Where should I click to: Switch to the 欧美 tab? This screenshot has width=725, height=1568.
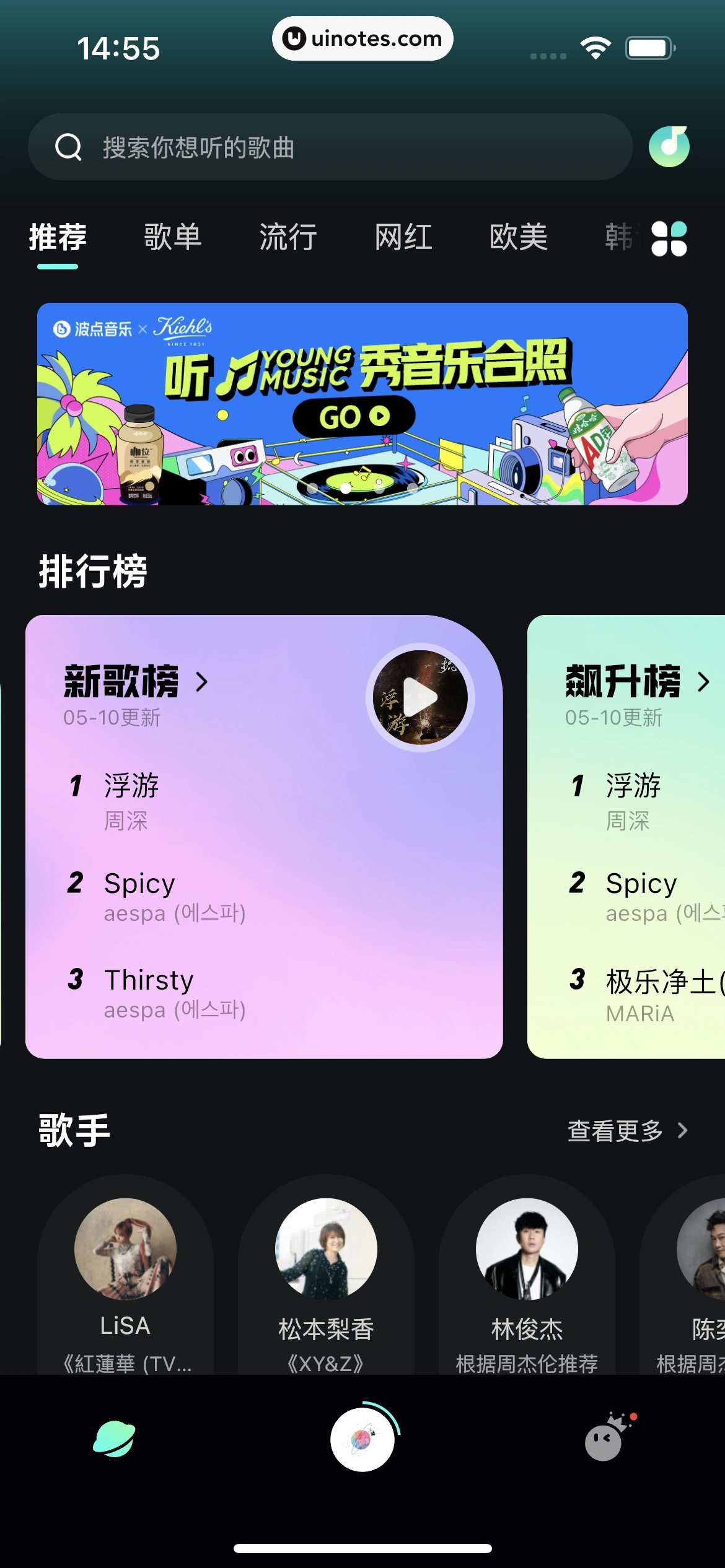point(518,238)
